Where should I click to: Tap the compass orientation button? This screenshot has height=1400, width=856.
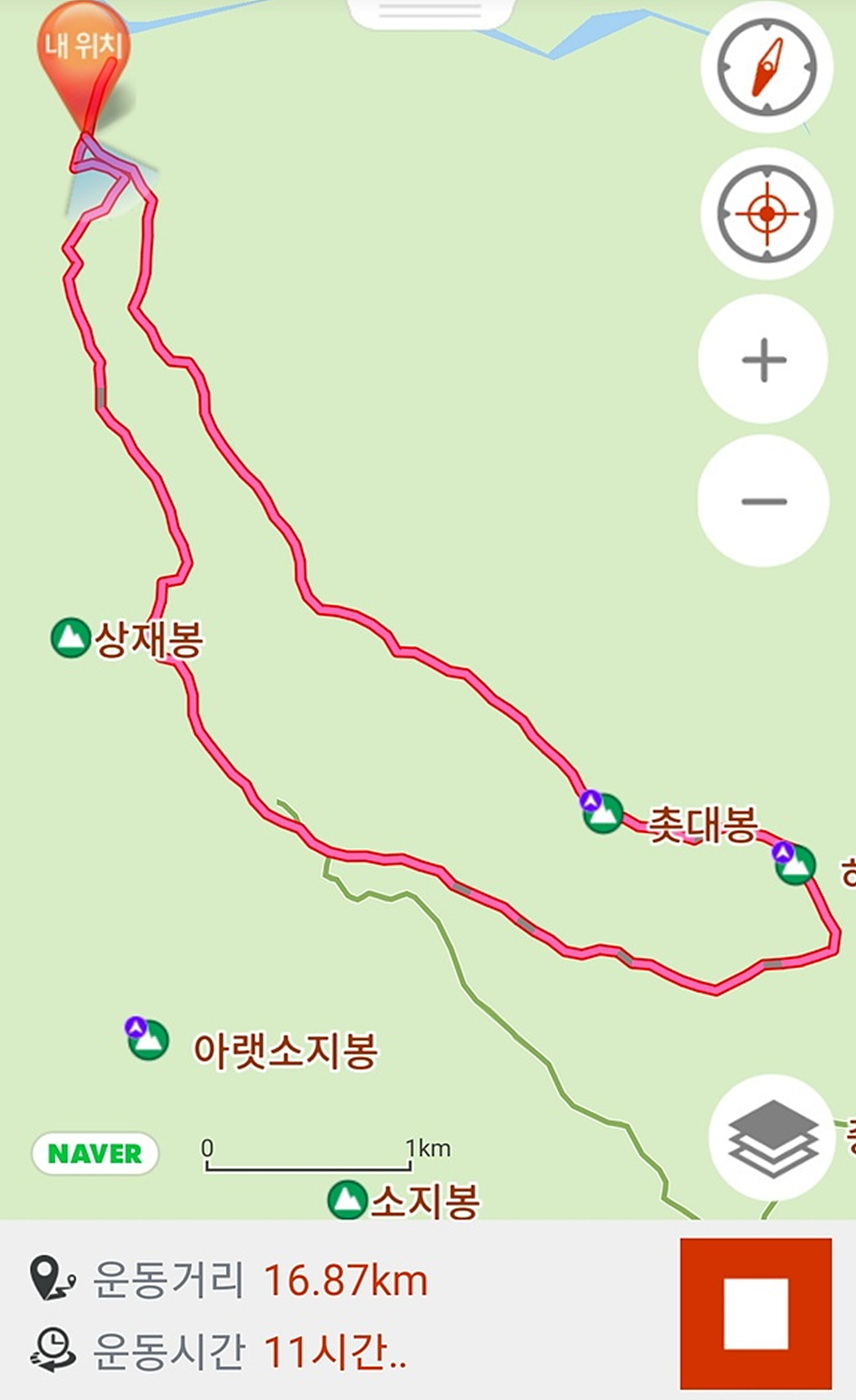tap(766, 69)
